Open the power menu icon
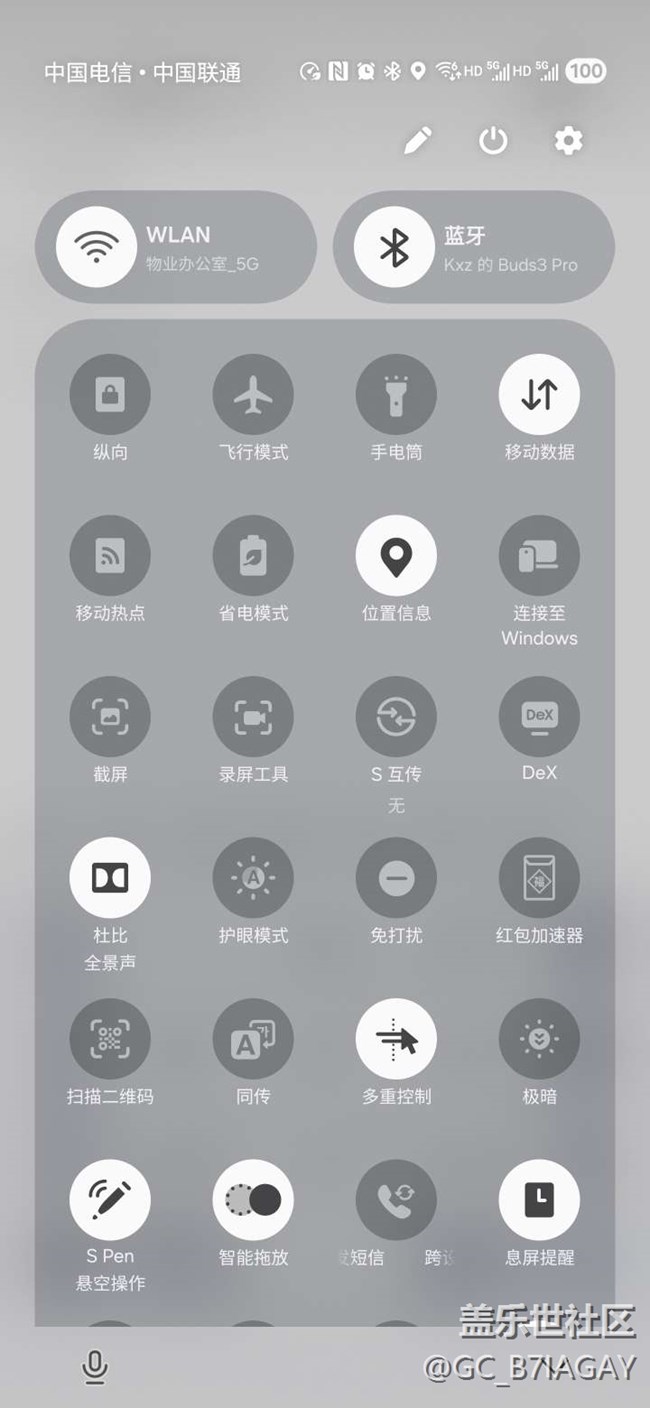650x1408 pixels. 493,141
